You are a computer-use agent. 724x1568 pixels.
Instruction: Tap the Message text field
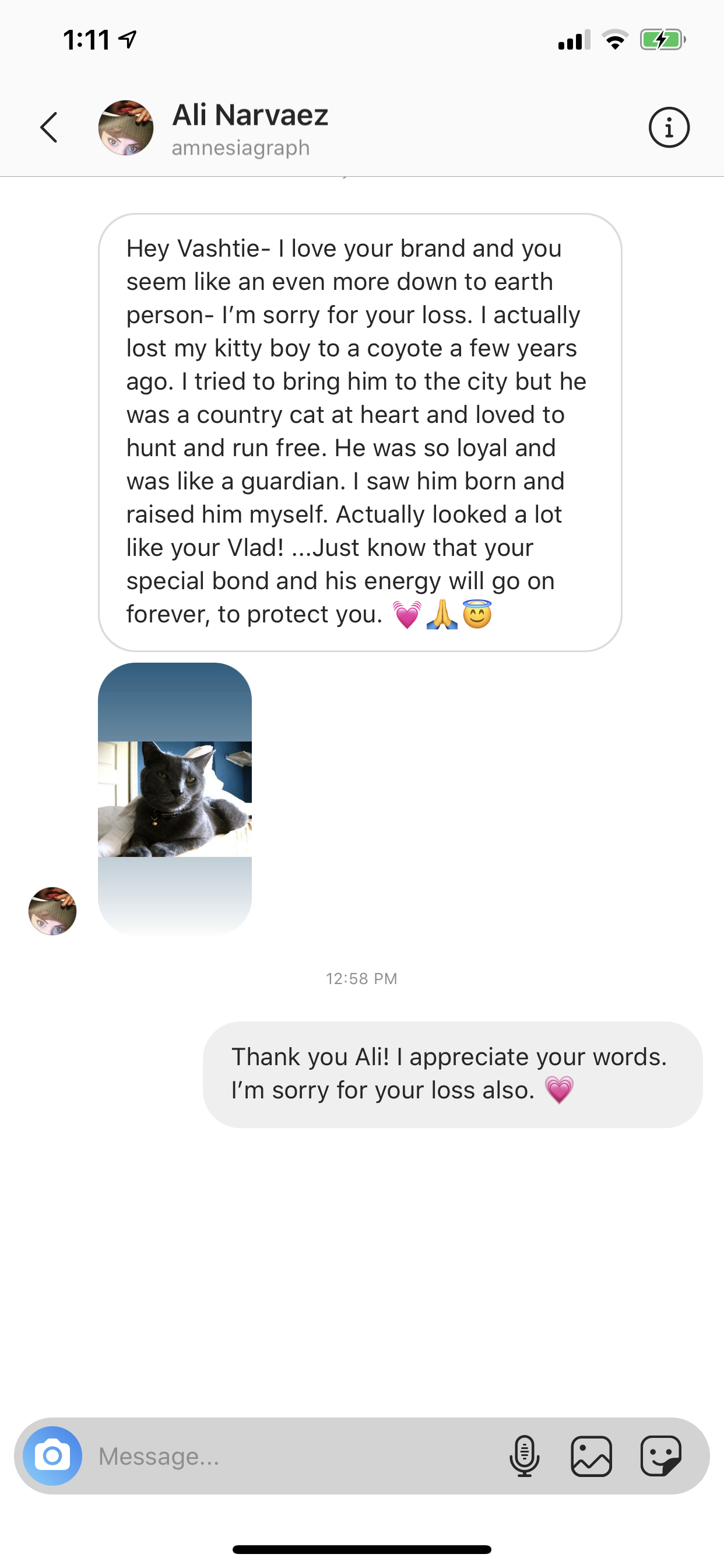pos(292,1456)
